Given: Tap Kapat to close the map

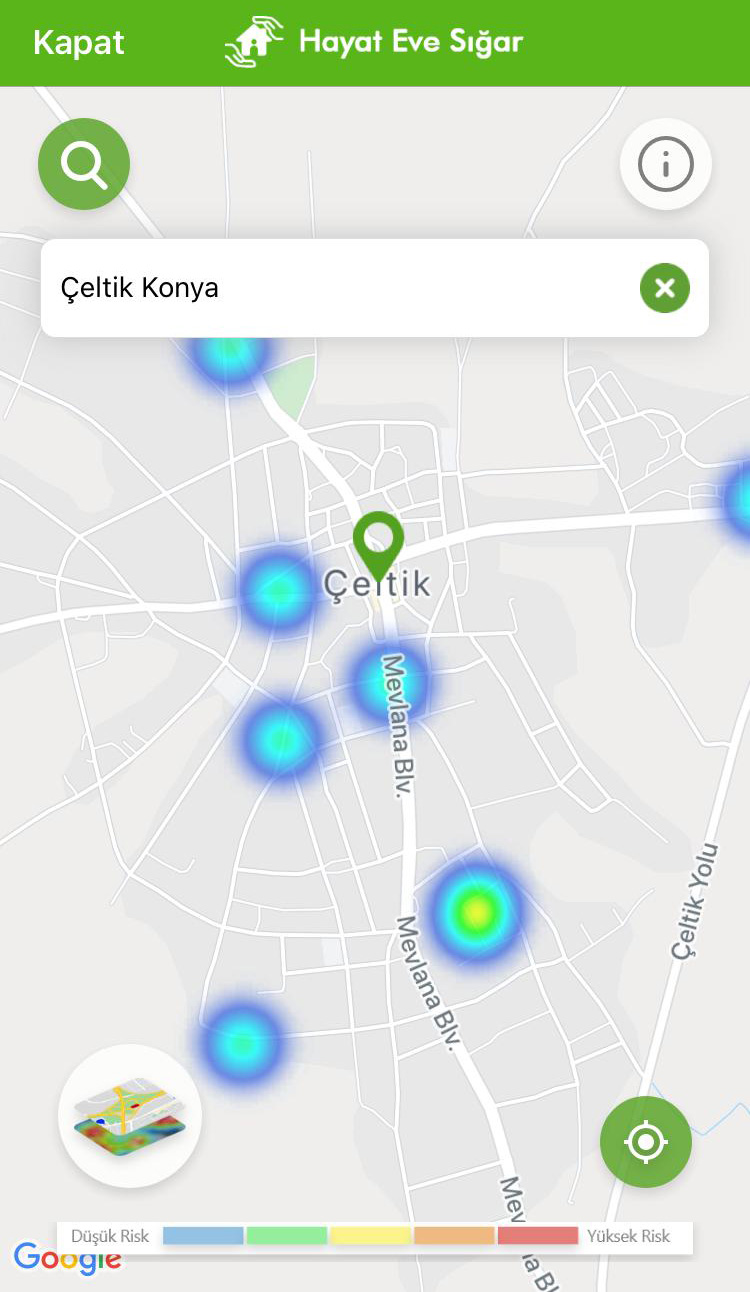Looking at the screenshot, I should [x=79, y=43].
